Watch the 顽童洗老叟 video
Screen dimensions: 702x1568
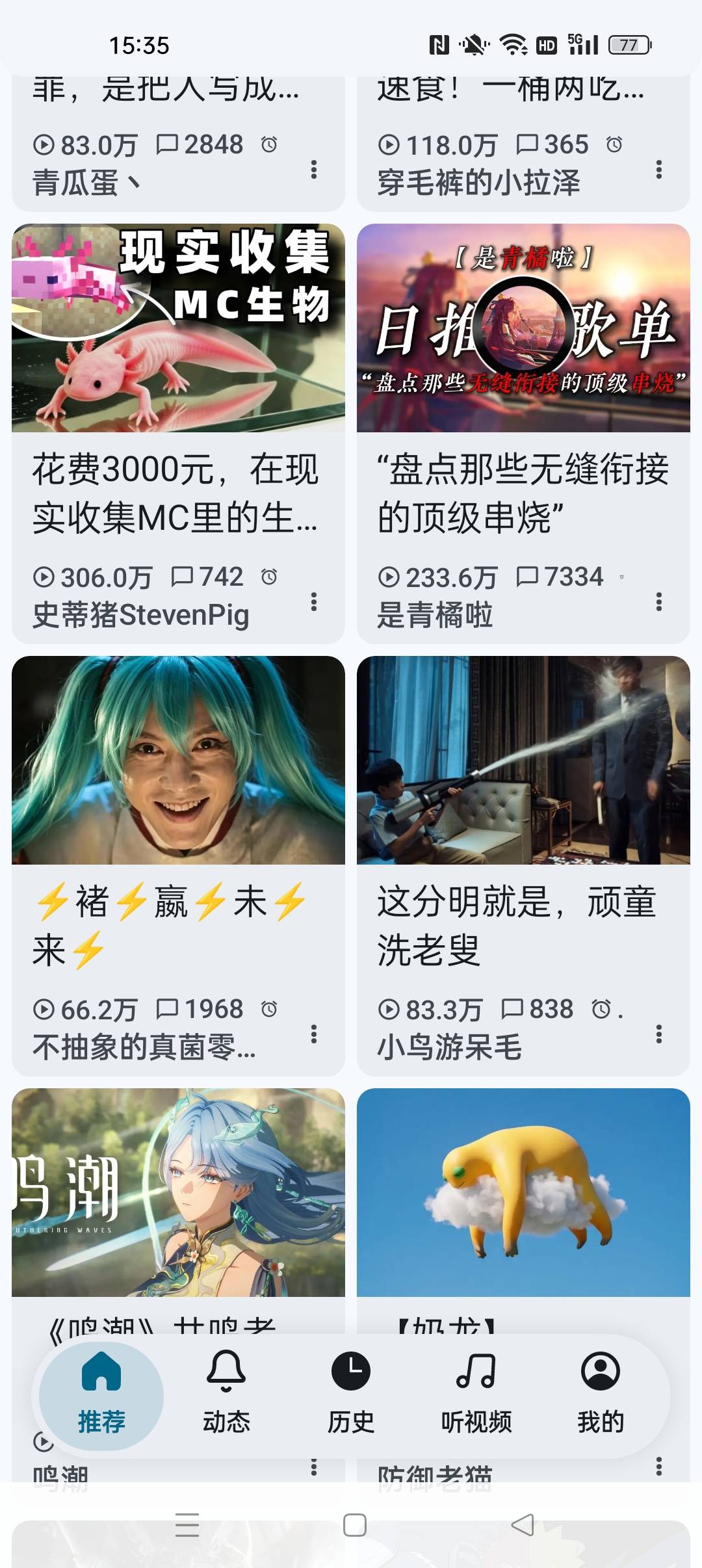pyautogui.click(x=523, y=761)
